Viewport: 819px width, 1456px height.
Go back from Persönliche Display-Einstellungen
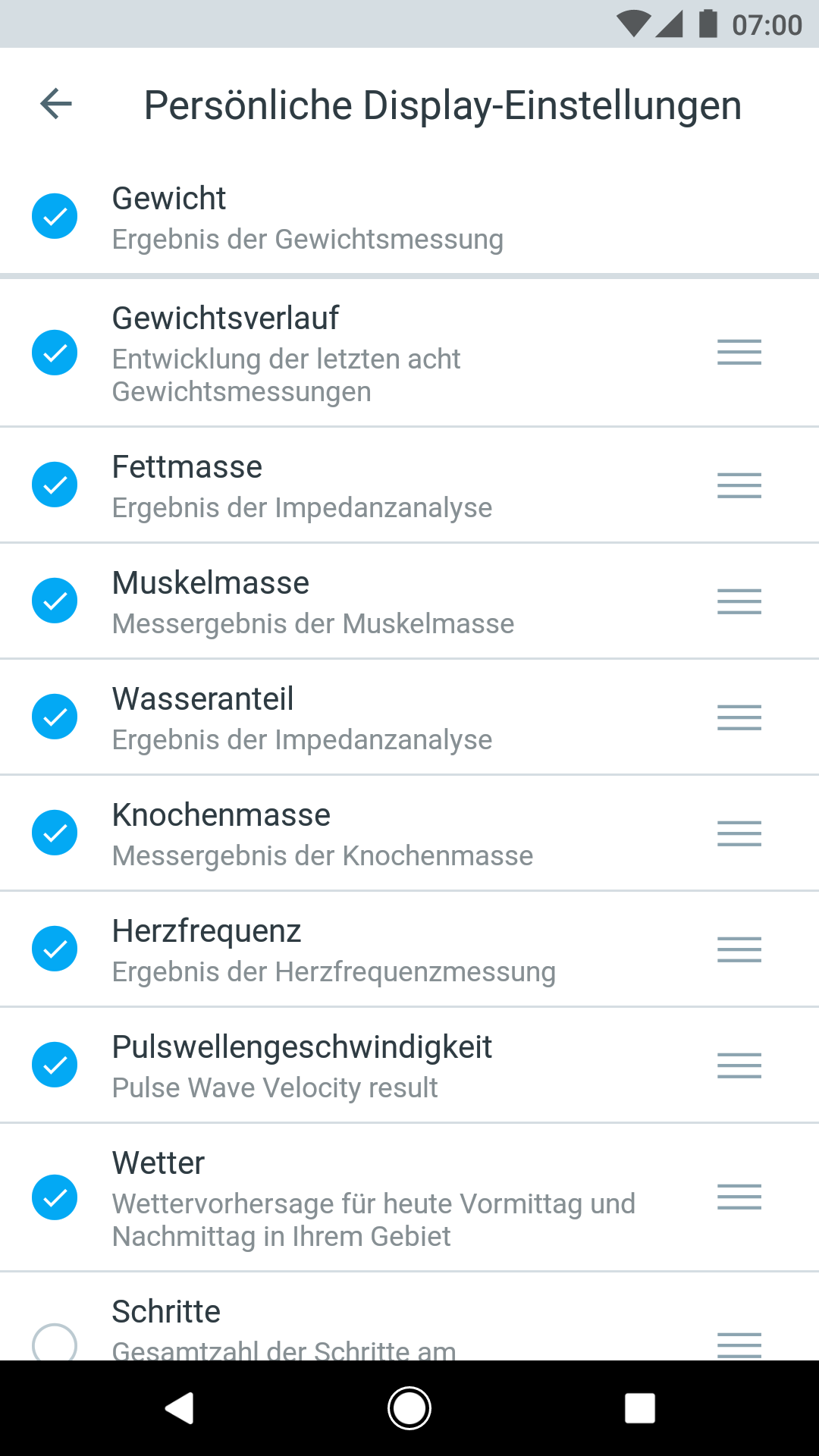click(x=56, y=104)
